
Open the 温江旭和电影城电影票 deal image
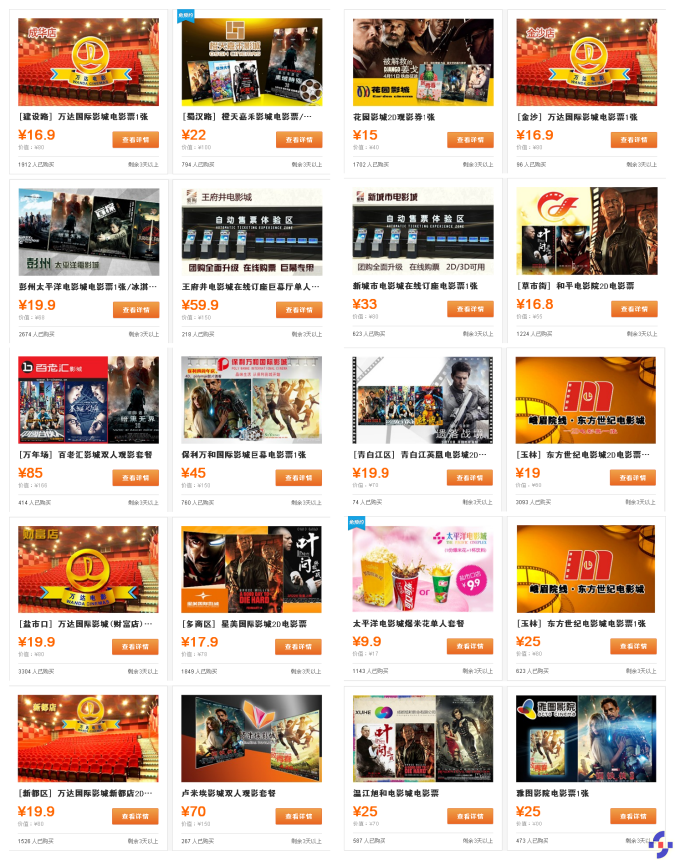tap(422, 738)
